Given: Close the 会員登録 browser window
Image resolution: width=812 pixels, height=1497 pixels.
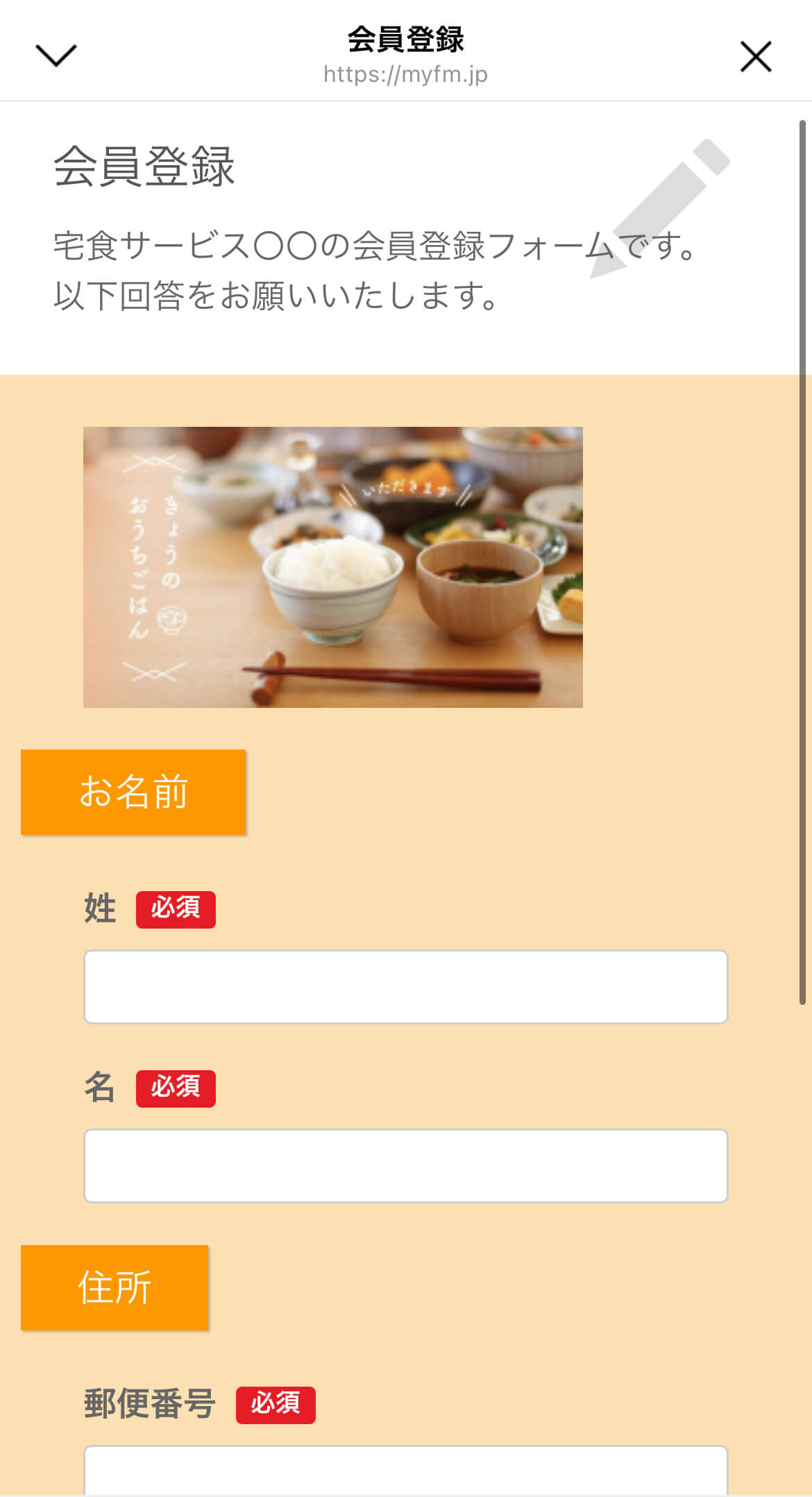Looking at the screenshot, I should [x=755, y=56].
